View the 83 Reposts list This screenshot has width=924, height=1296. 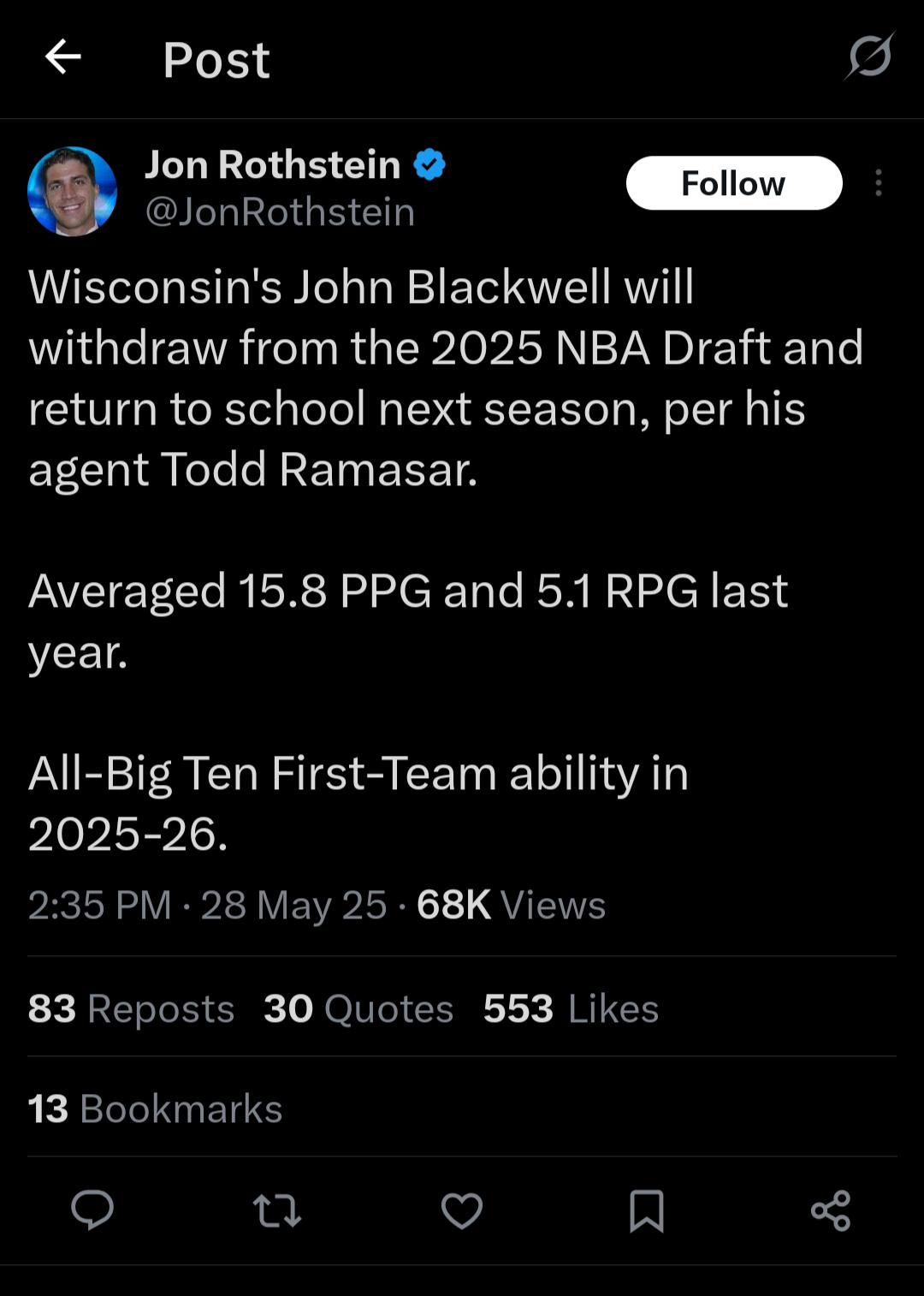(131, 1008)
